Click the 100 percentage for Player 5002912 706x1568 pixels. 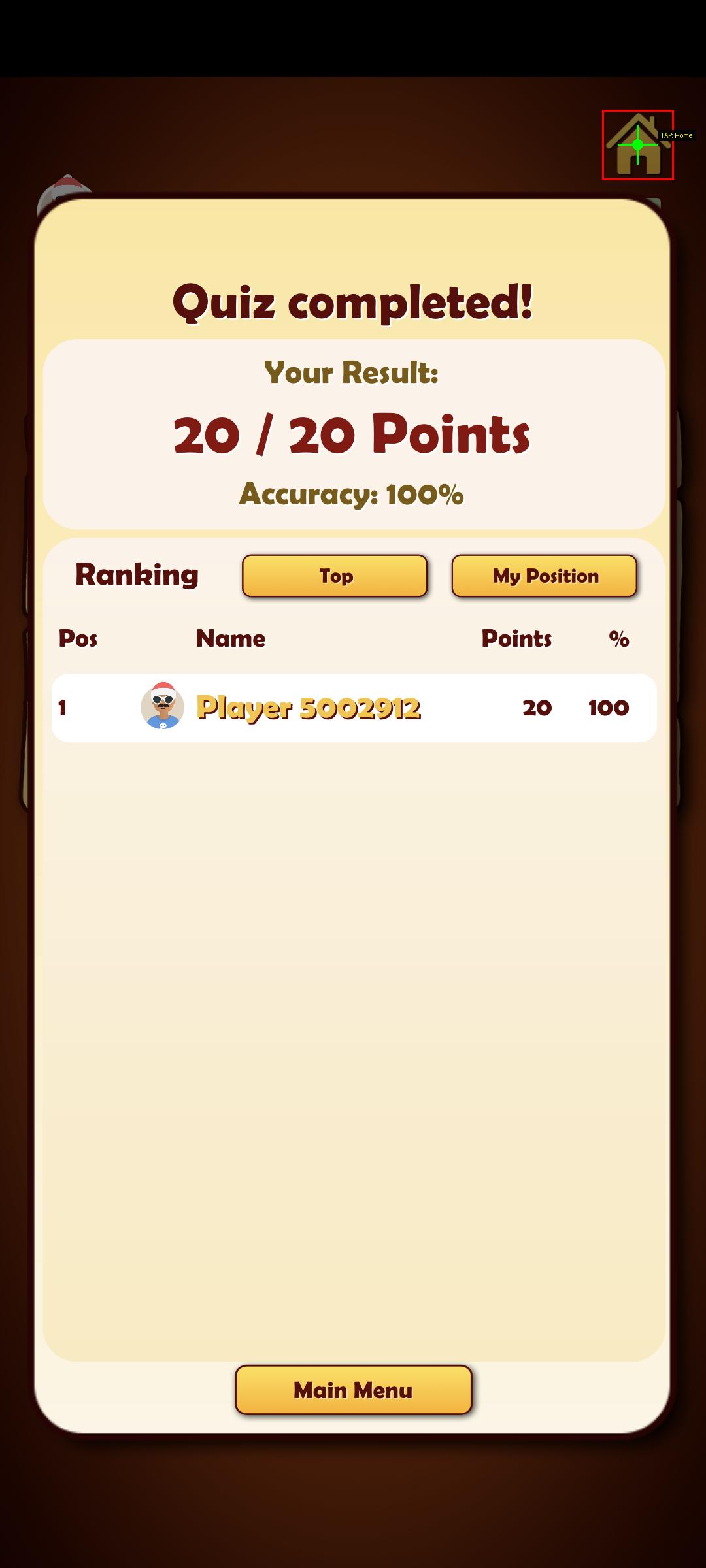click(x=609, y=708)
